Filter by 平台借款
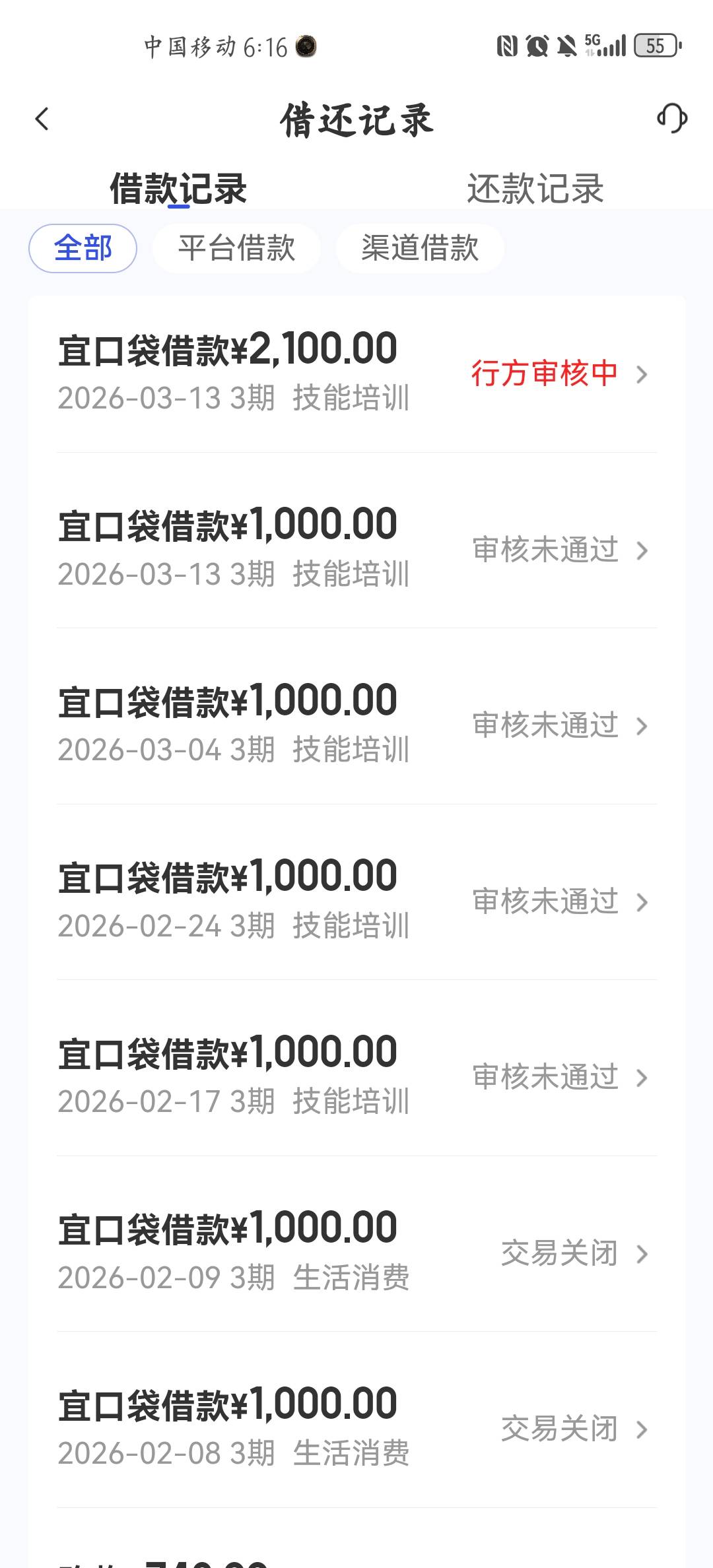Screen dimensions: 713x1568 pyautogui.click(x=236, y=248)
